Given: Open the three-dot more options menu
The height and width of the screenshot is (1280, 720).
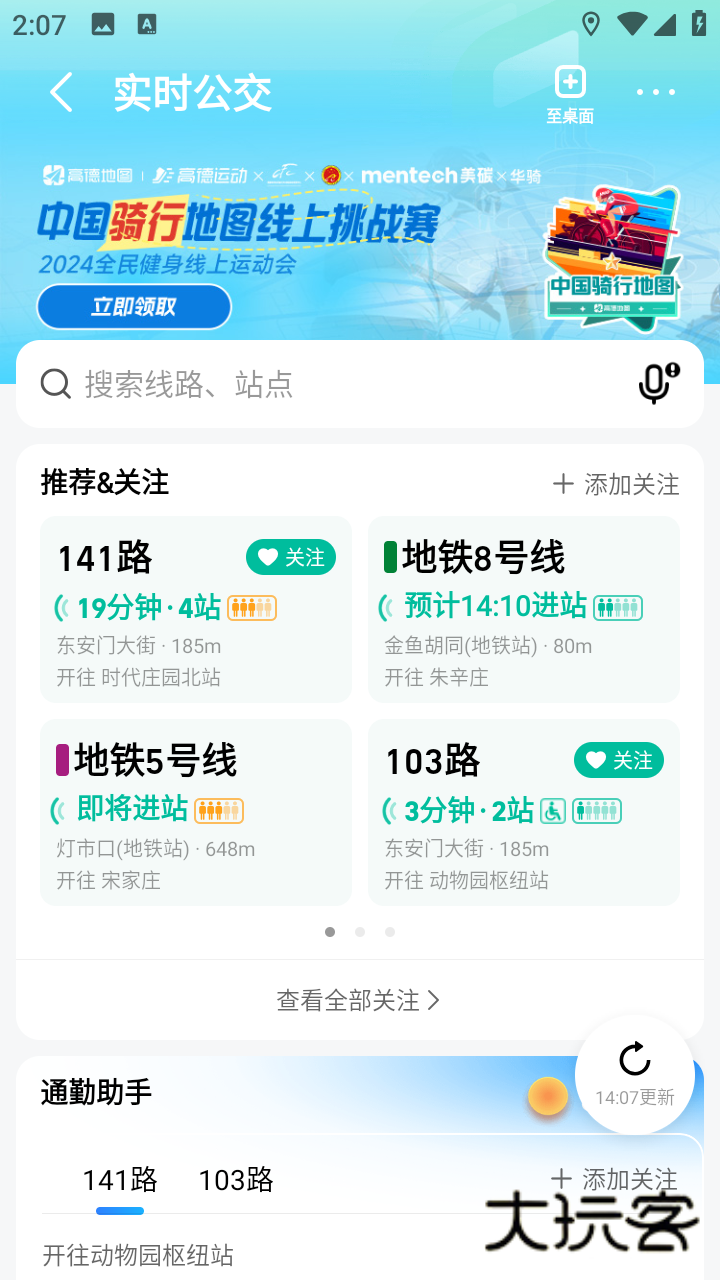Looking at the screenshot, I should click(x=655, y=91).
